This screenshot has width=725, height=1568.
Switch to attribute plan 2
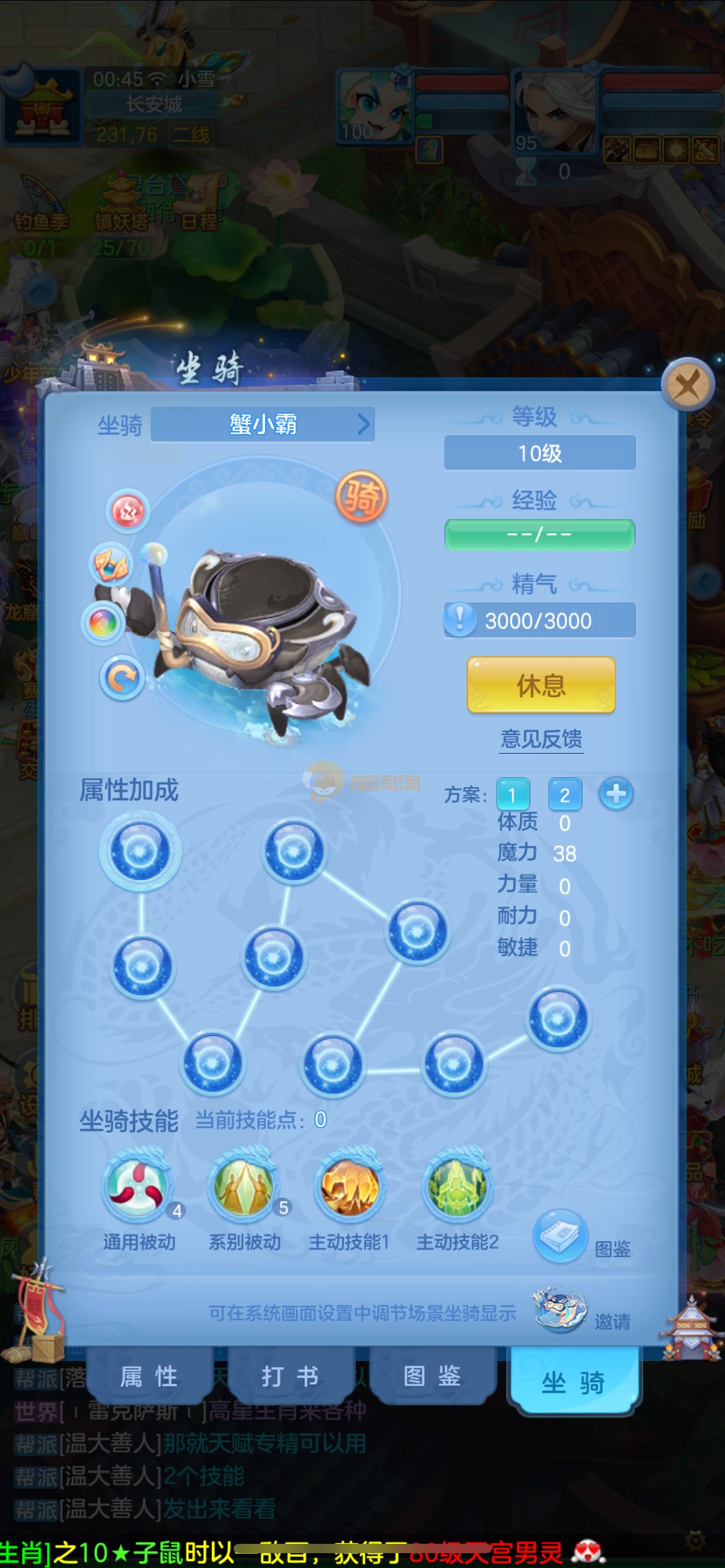(x=565, y=795)
